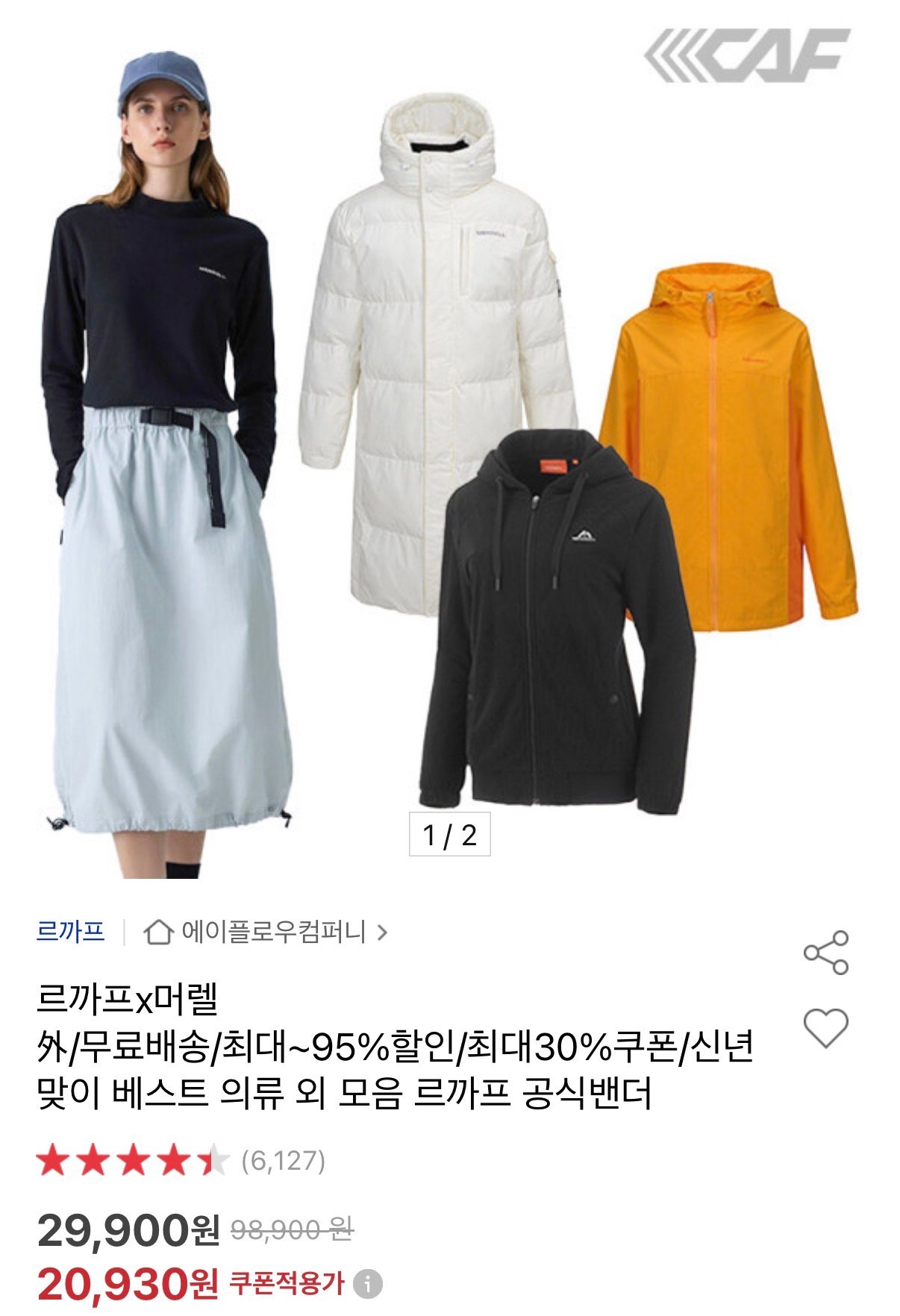This screenshot has height=1316, width=900.
Task: Add product to wishlist with heart icon
Action: pyautogui.click(x=825, y=1028)
